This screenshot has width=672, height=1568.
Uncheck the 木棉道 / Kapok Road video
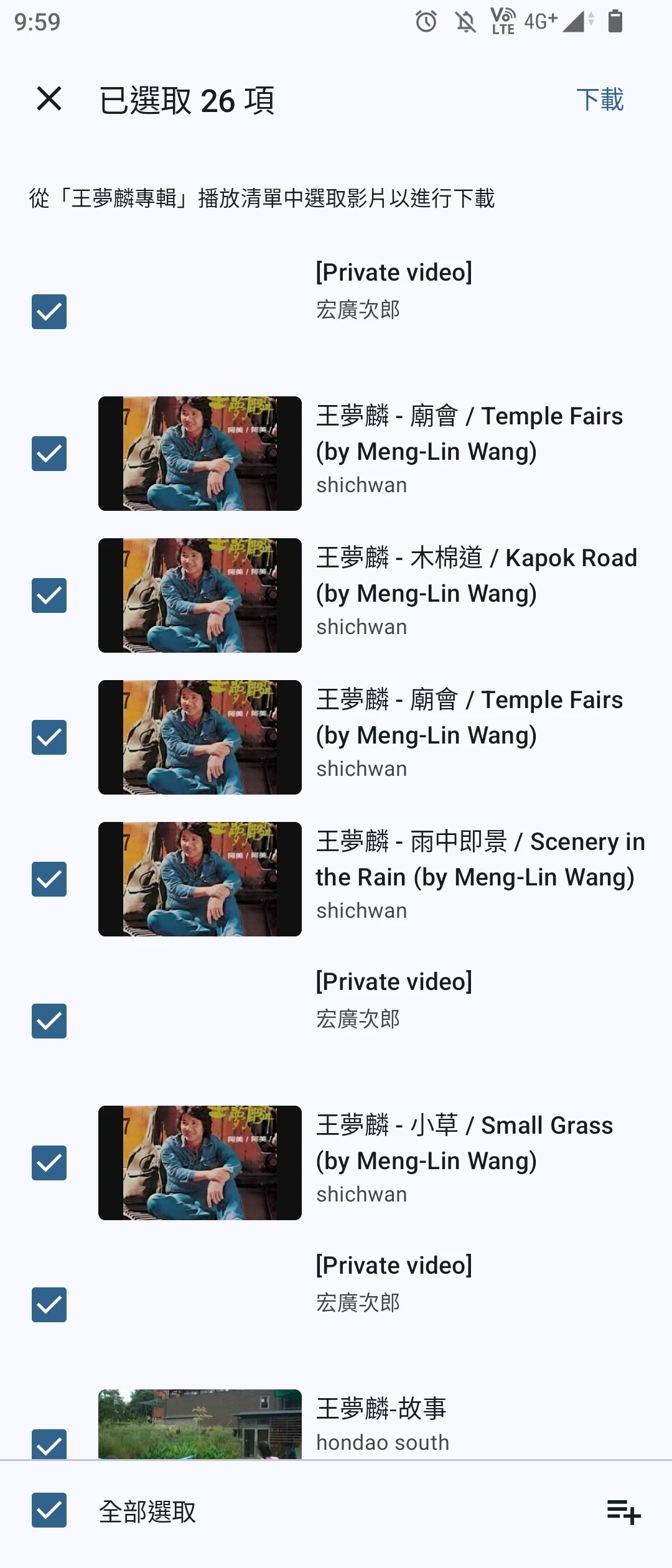click(x=49, y=595)
